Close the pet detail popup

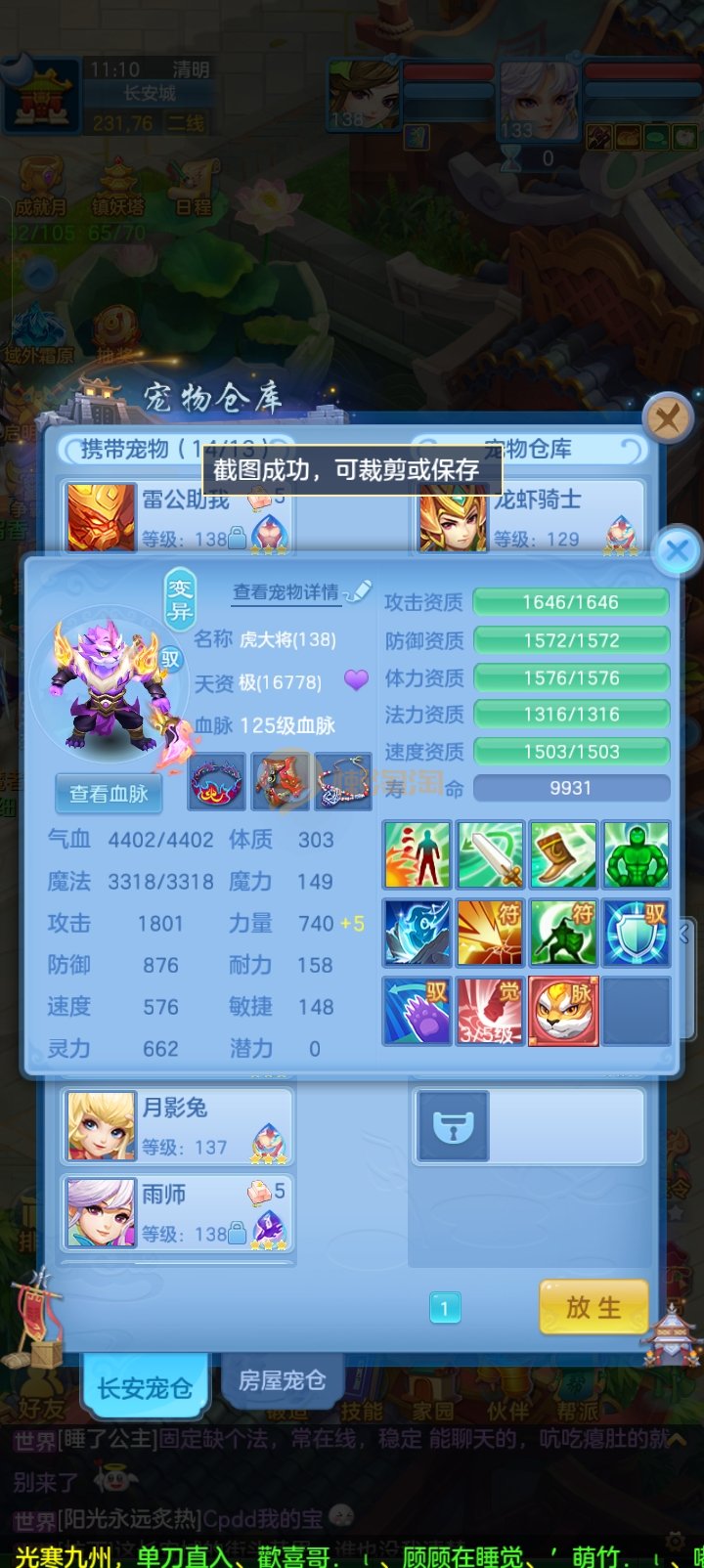[x=677, y=550]
